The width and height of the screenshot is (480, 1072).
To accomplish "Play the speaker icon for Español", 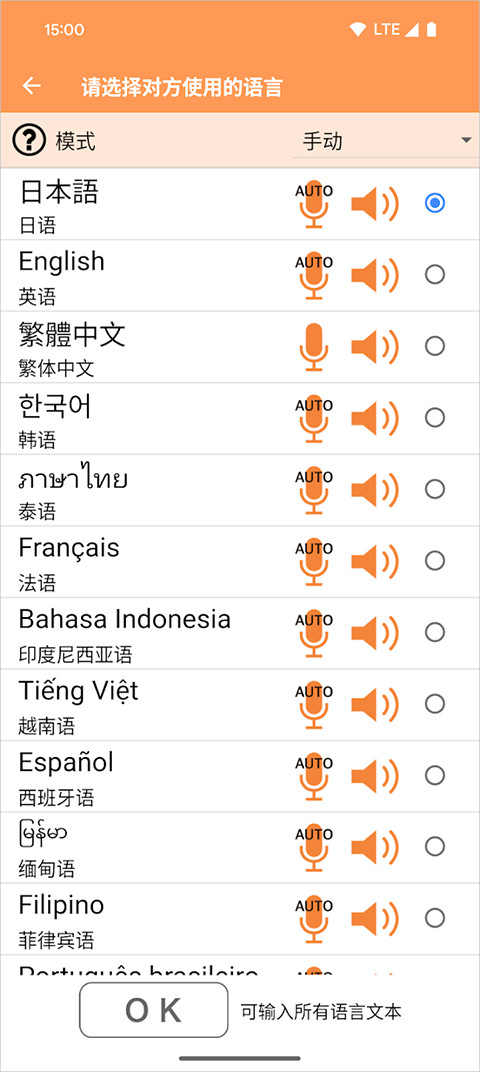I will click(375, 776).
